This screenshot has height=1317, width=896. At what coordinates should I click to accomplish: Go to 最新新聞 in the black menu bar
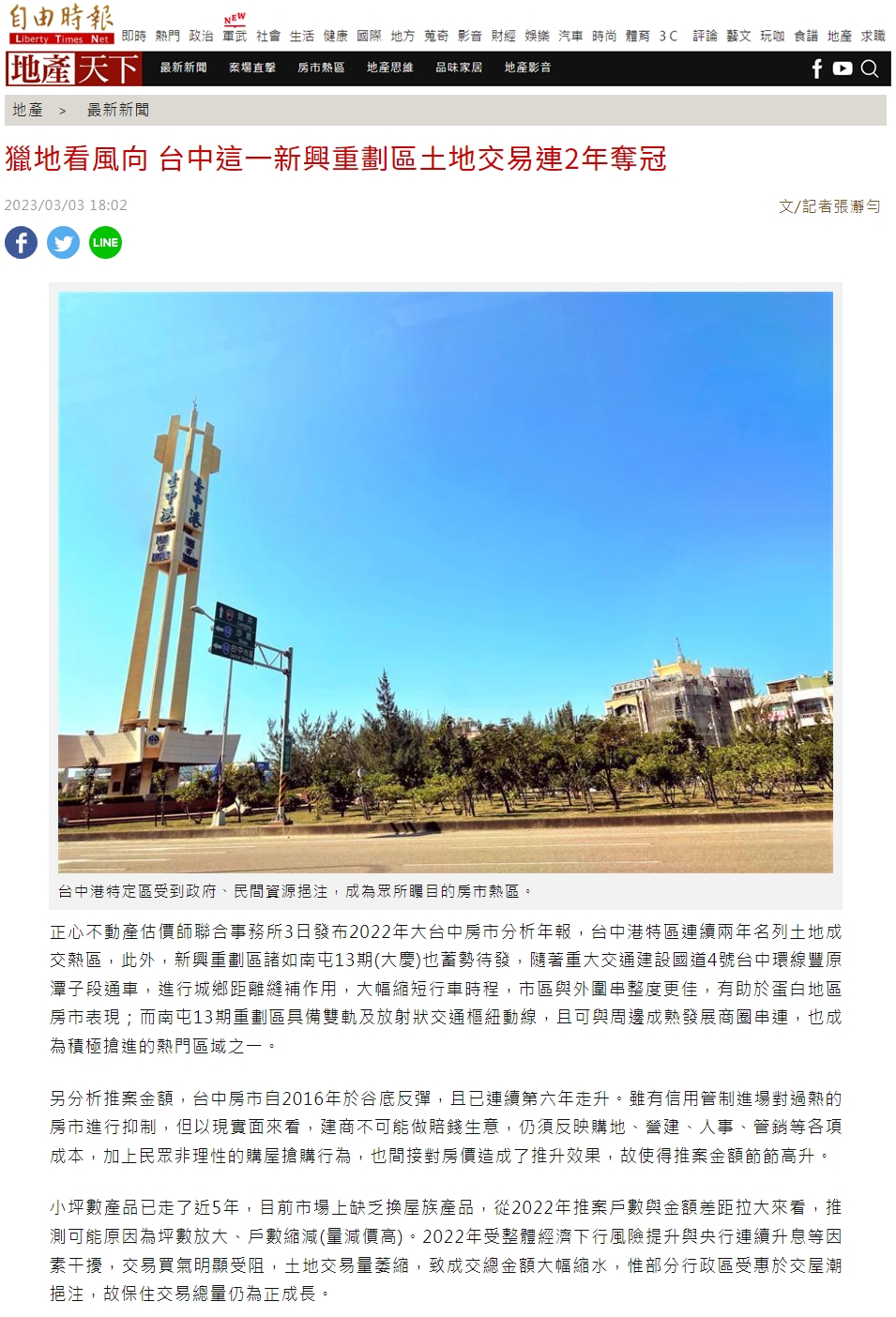[183, 68]
